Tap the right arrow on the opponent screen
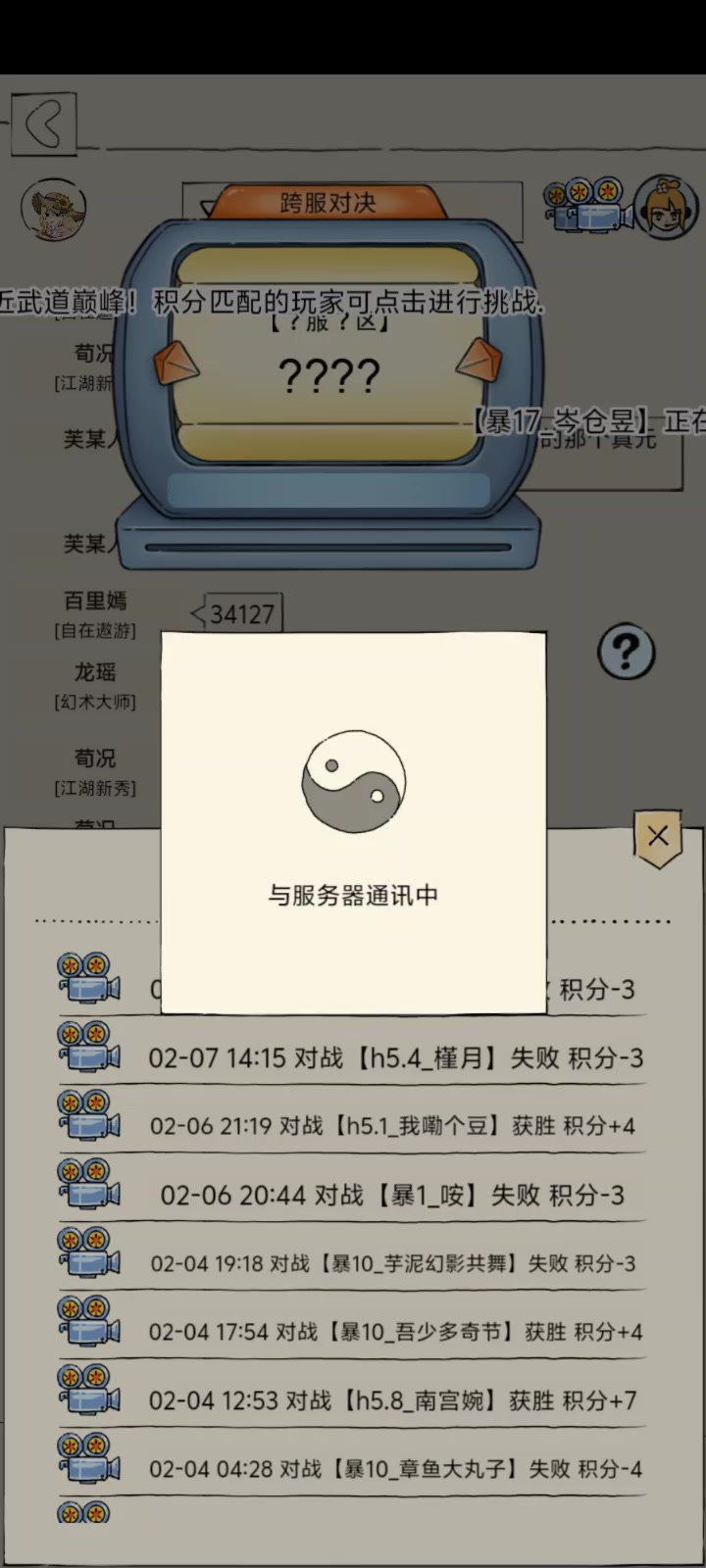This screenshot has height=1568, width=706. pos(479,363)
